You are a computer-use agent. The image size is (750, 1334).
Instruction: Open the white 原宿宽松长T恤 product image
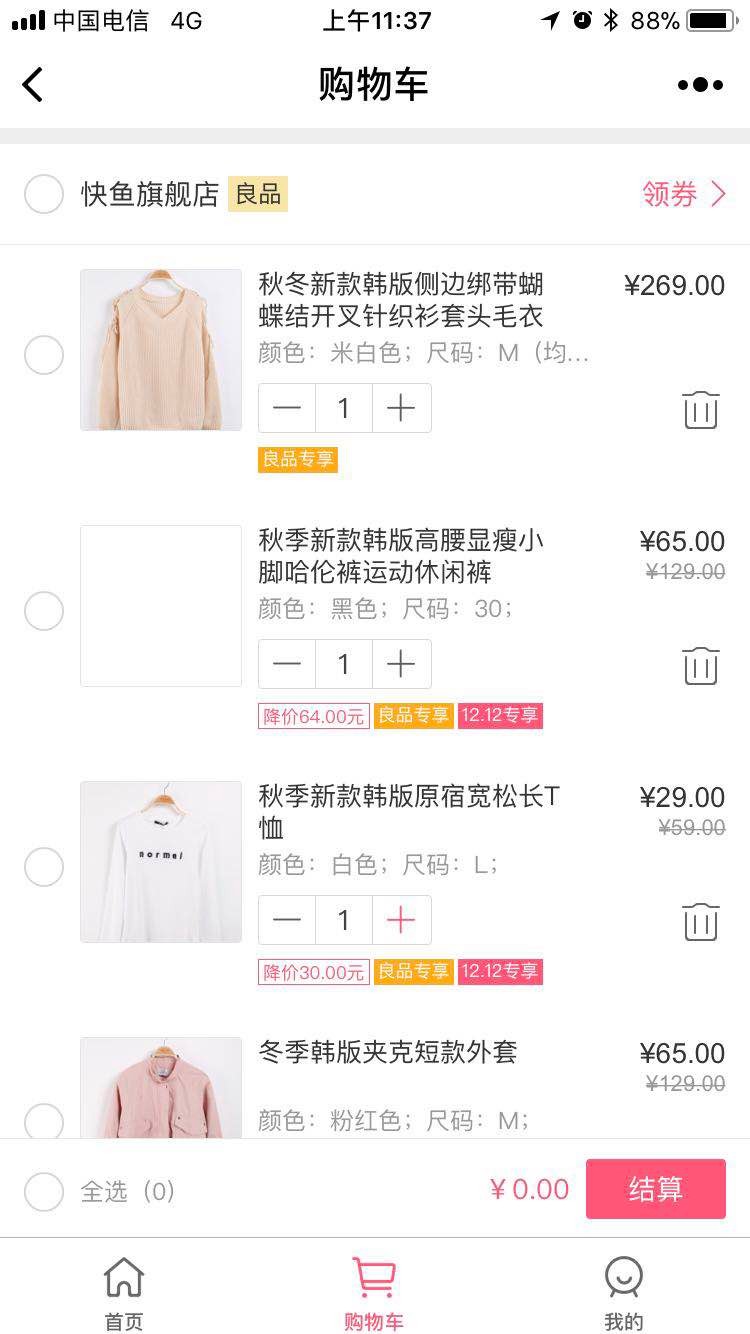pos(161,862)
